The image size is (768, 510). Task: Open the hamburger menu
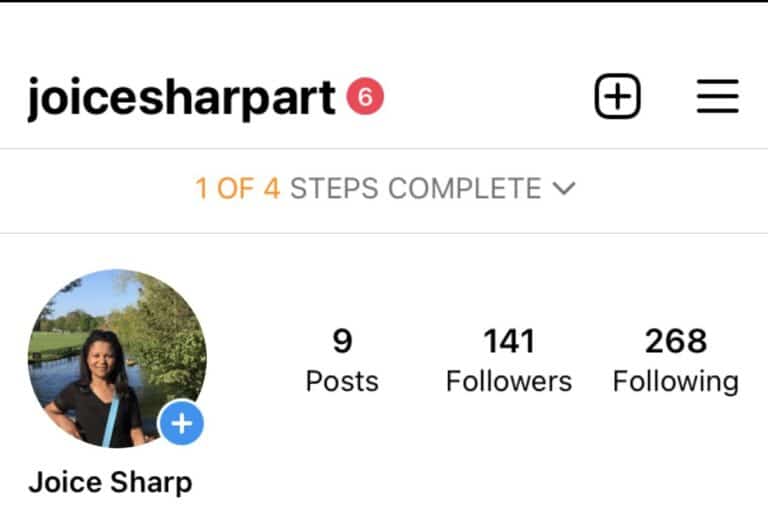tap(717, 97)
